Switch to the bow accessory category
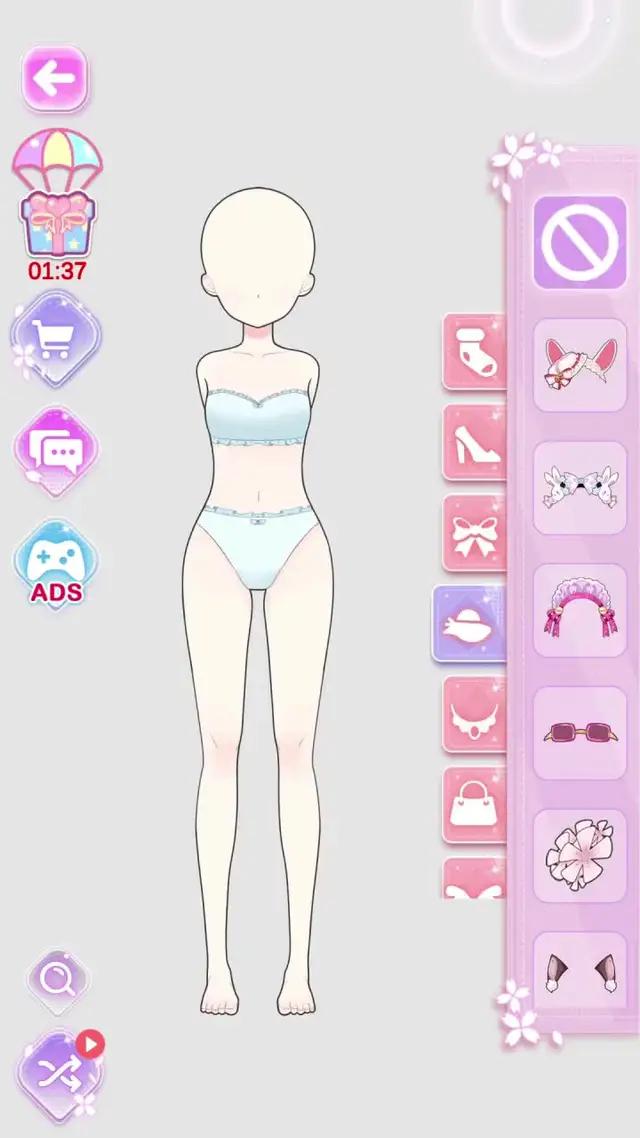The image size is (640, 1138). [476, 534]
